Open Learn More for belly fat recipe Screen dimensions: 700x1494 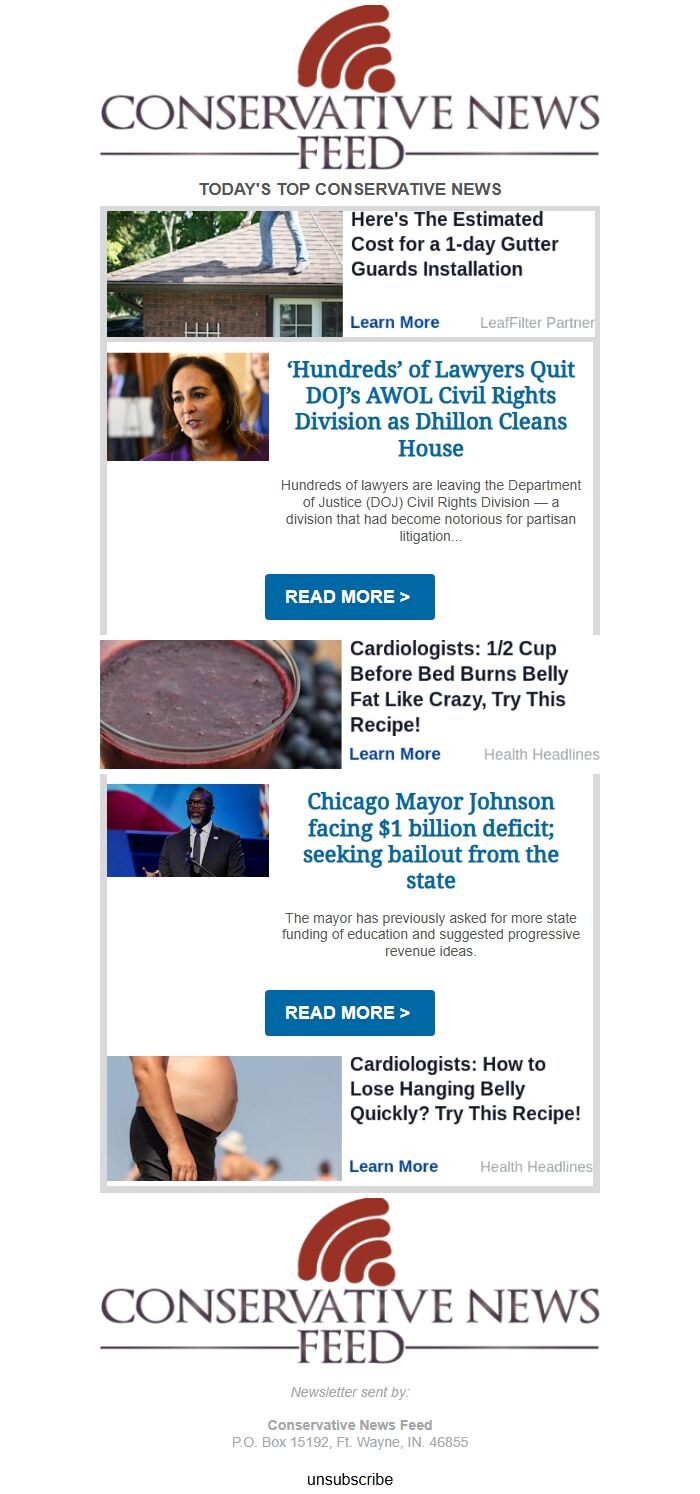click(394, 754)
